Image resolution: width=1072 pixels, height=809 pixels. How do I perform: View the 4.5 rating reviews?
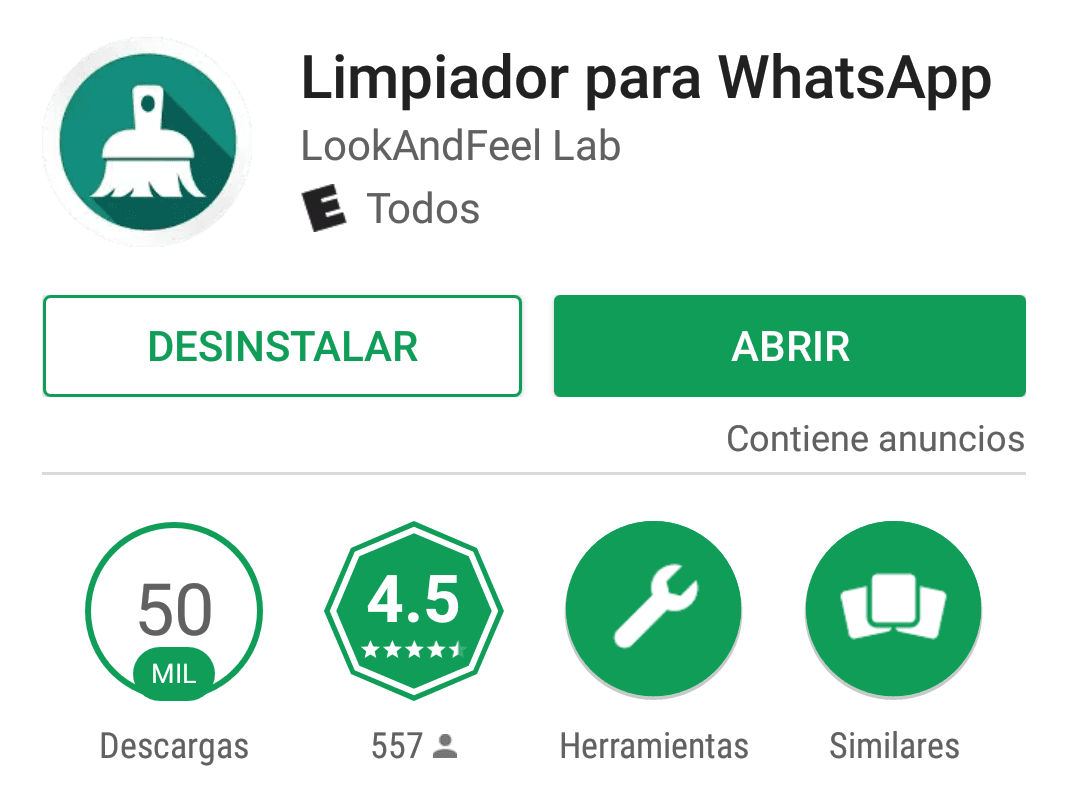pyautogui.click(x=413, y=611)
